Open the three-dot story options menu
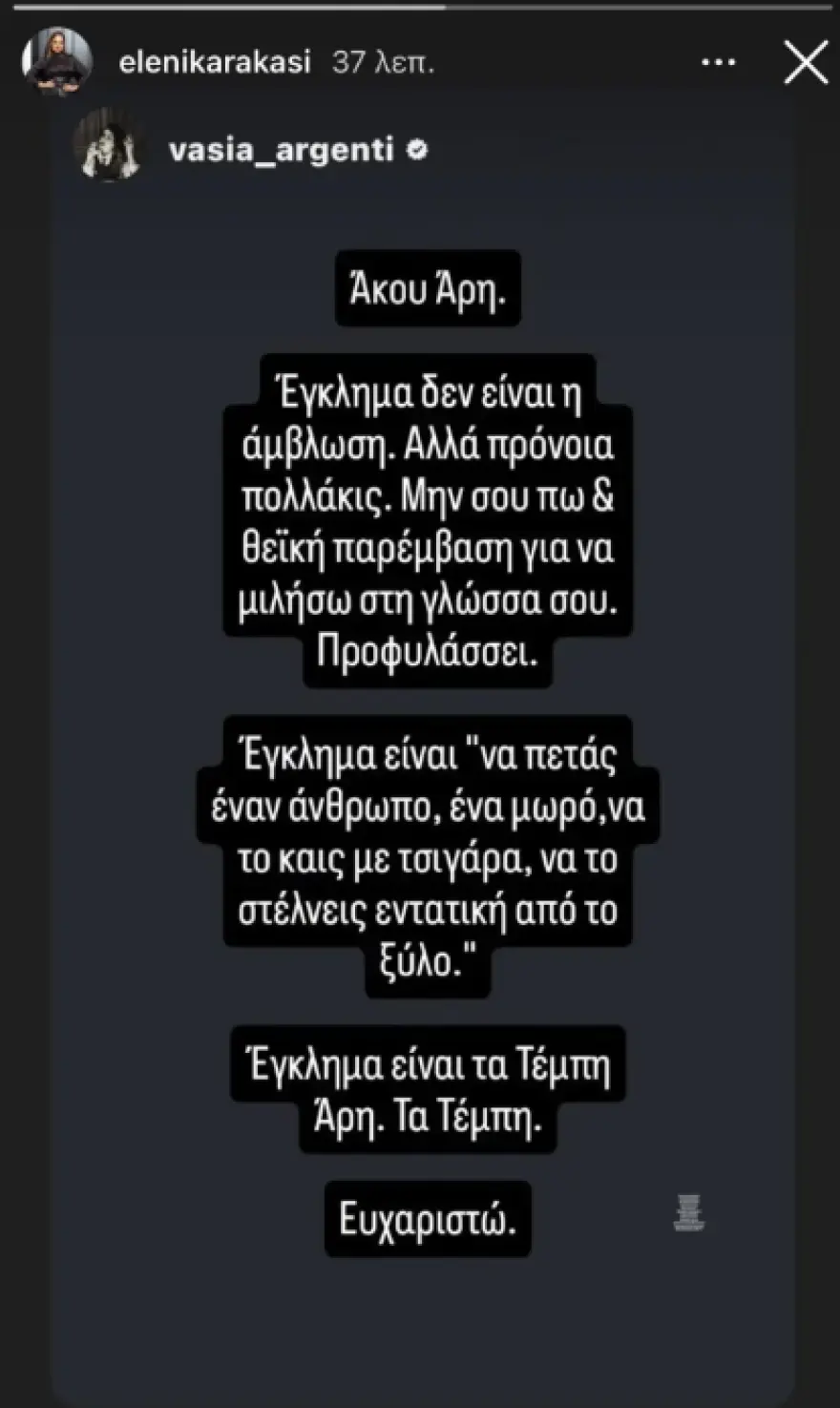This screenshot has width=840, height=1408. point(718,63)
